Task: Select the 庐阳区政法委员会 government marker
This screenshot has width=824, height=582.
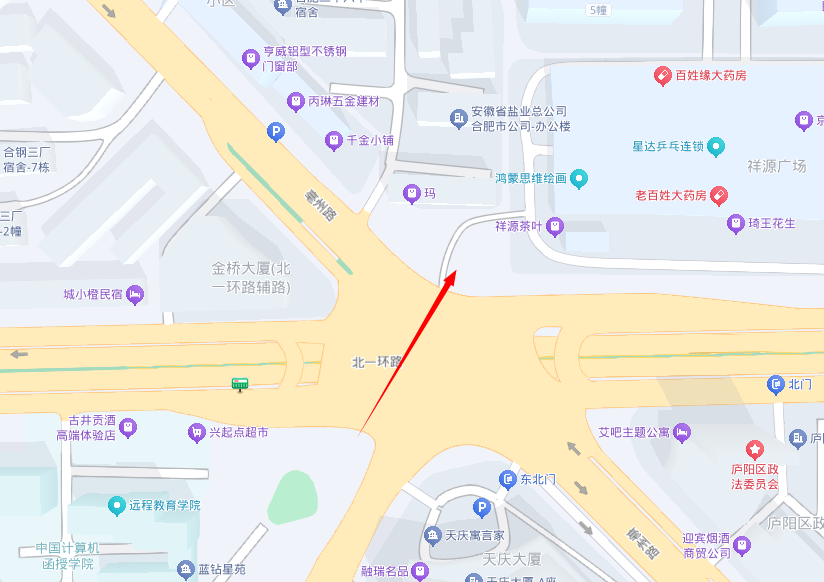Action: (x=754, y=450)
